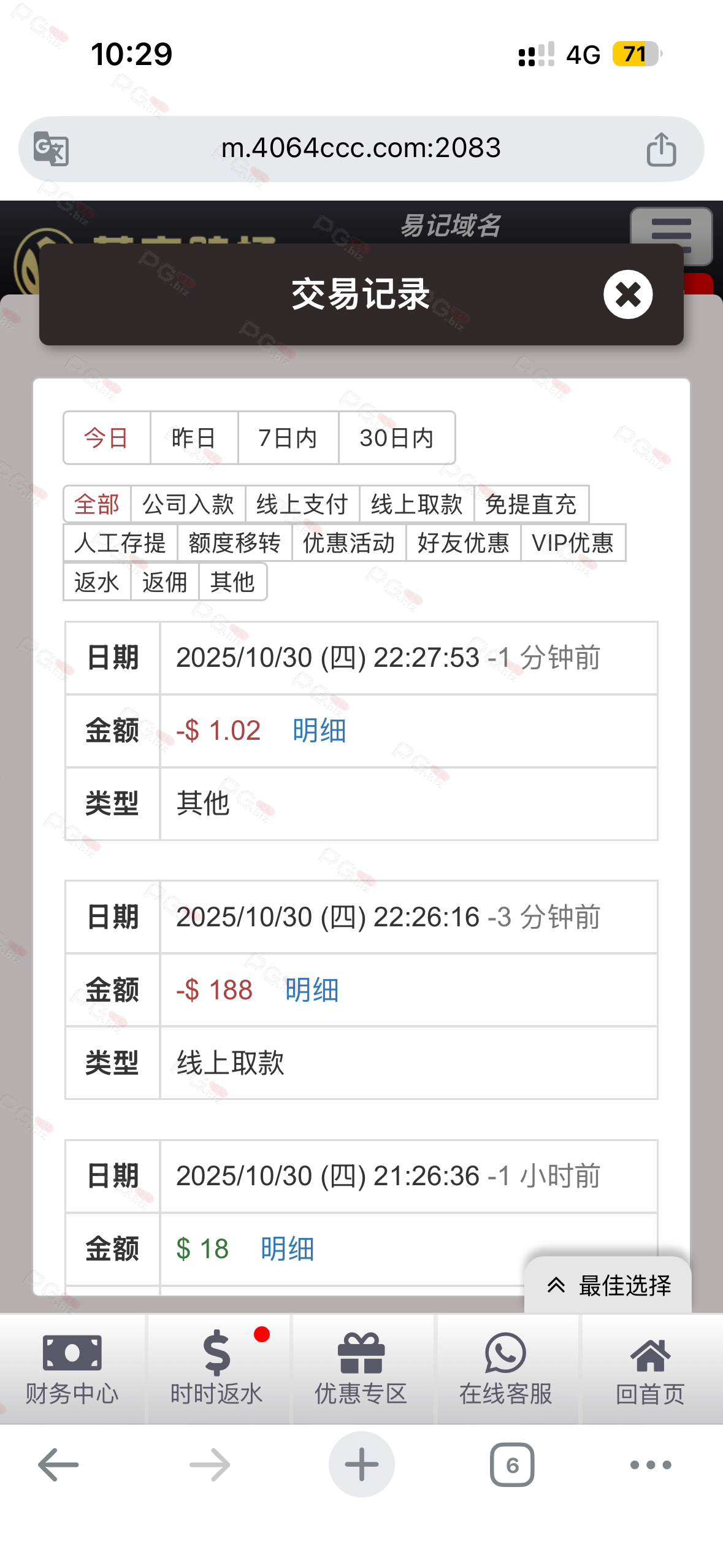Open 优惠专区 promotions
The height and width of the screenshot is (1568, 723).
pyautogui.click(x=361, y=1369)
